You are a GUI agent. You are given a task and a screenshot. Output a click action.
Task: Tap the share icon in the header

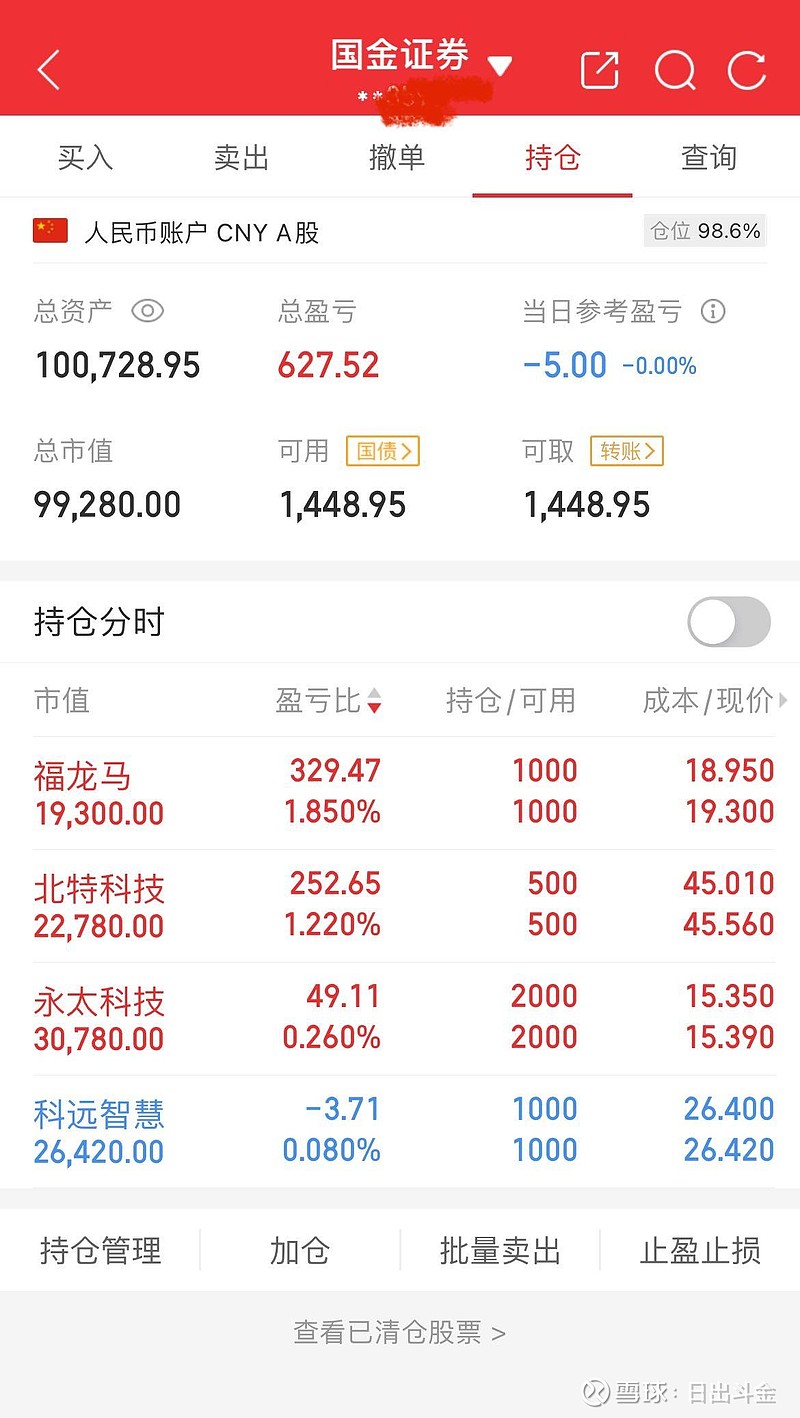point(600,70)
